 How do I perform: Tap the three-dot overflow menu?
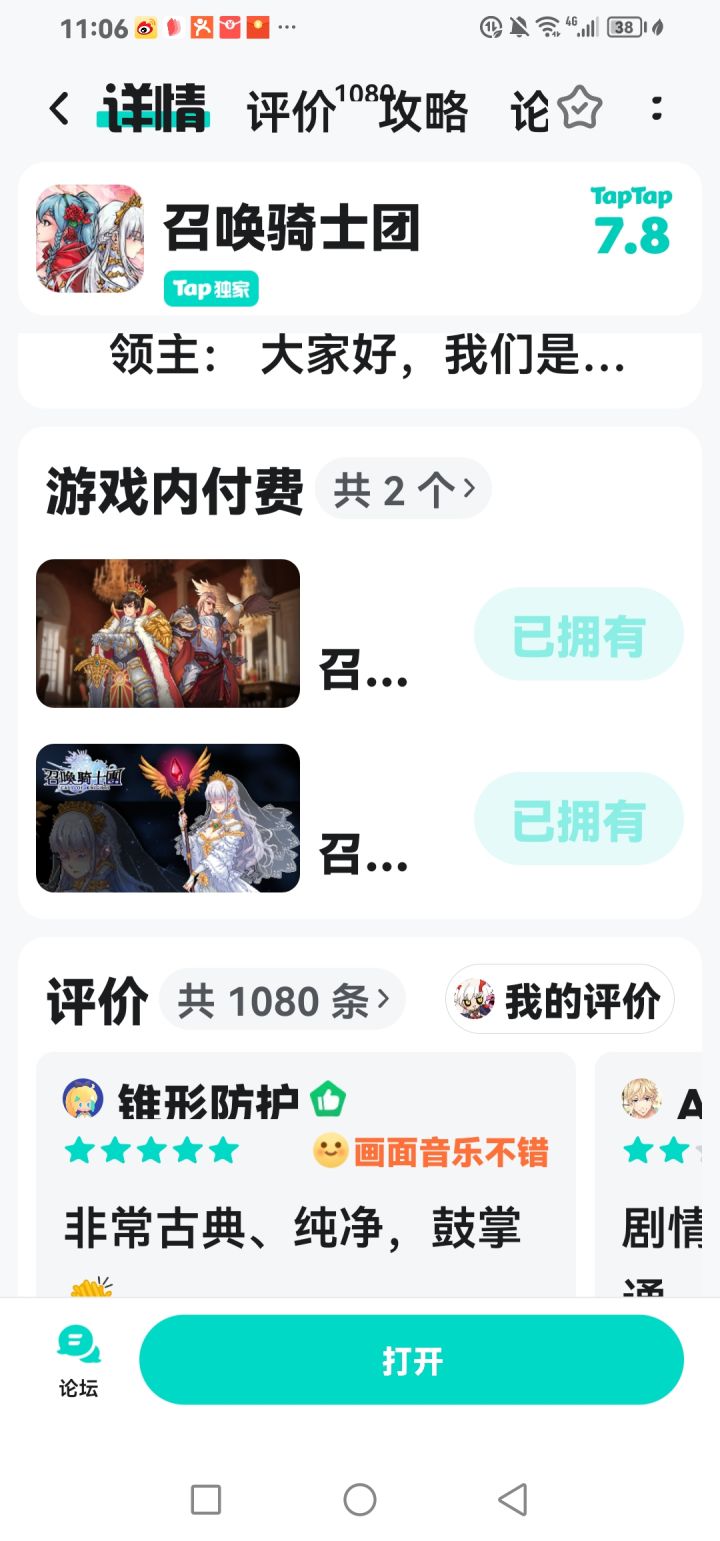657,110
